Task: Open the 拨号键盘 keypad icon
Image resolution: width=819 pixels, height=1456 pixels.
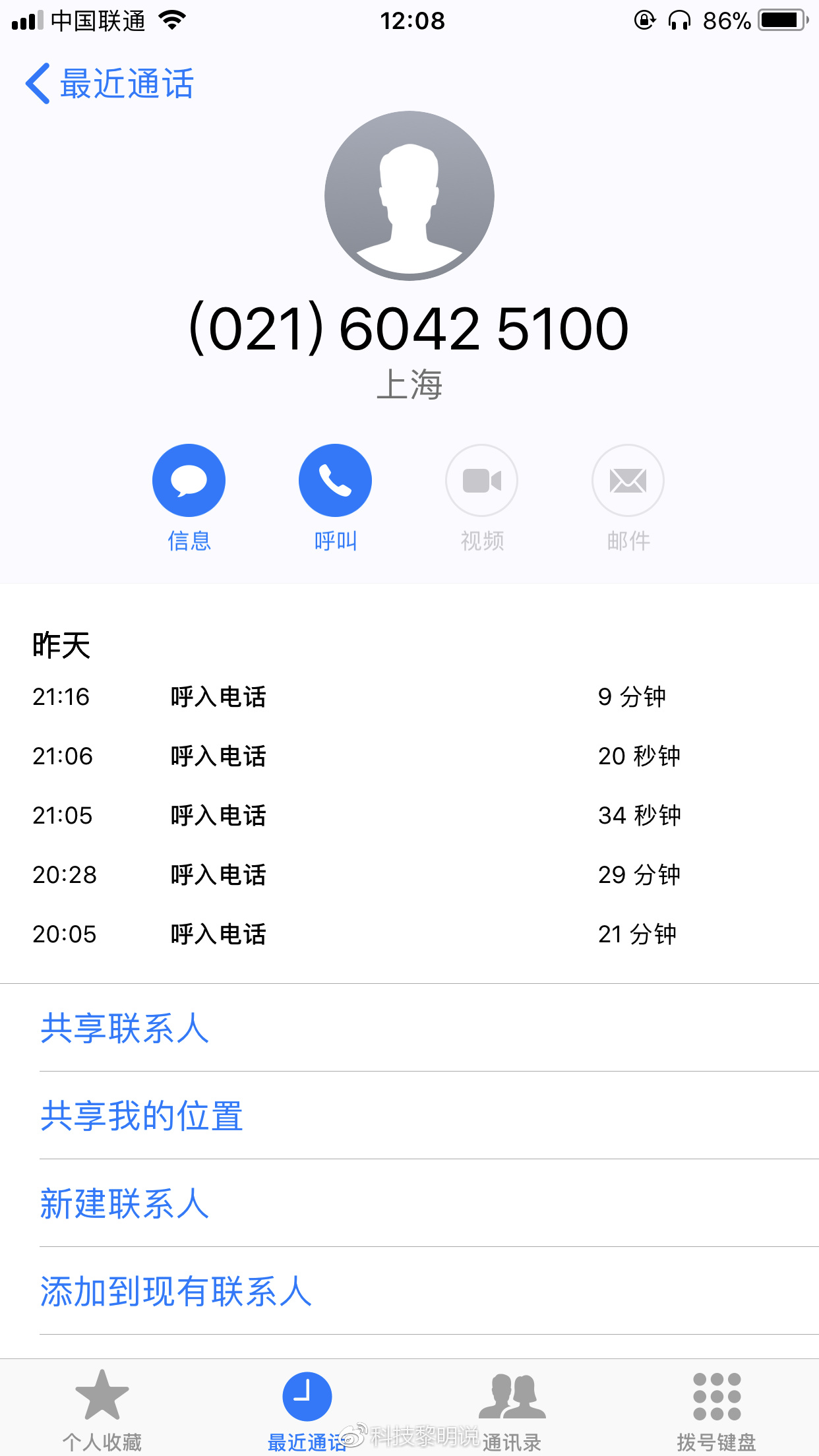Action: 715,1395
